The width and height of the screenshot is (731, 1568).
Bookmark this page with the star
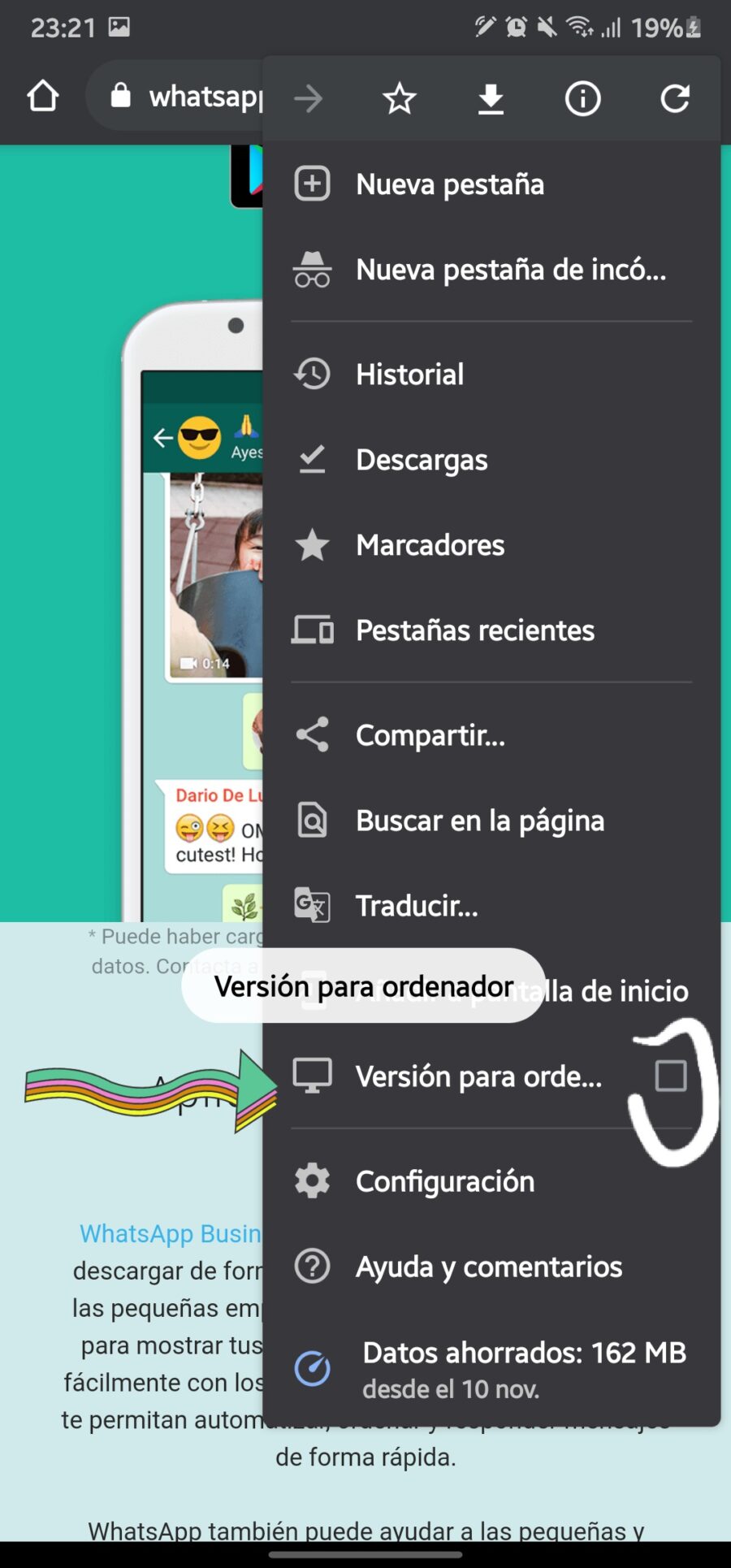pos(400,99)
